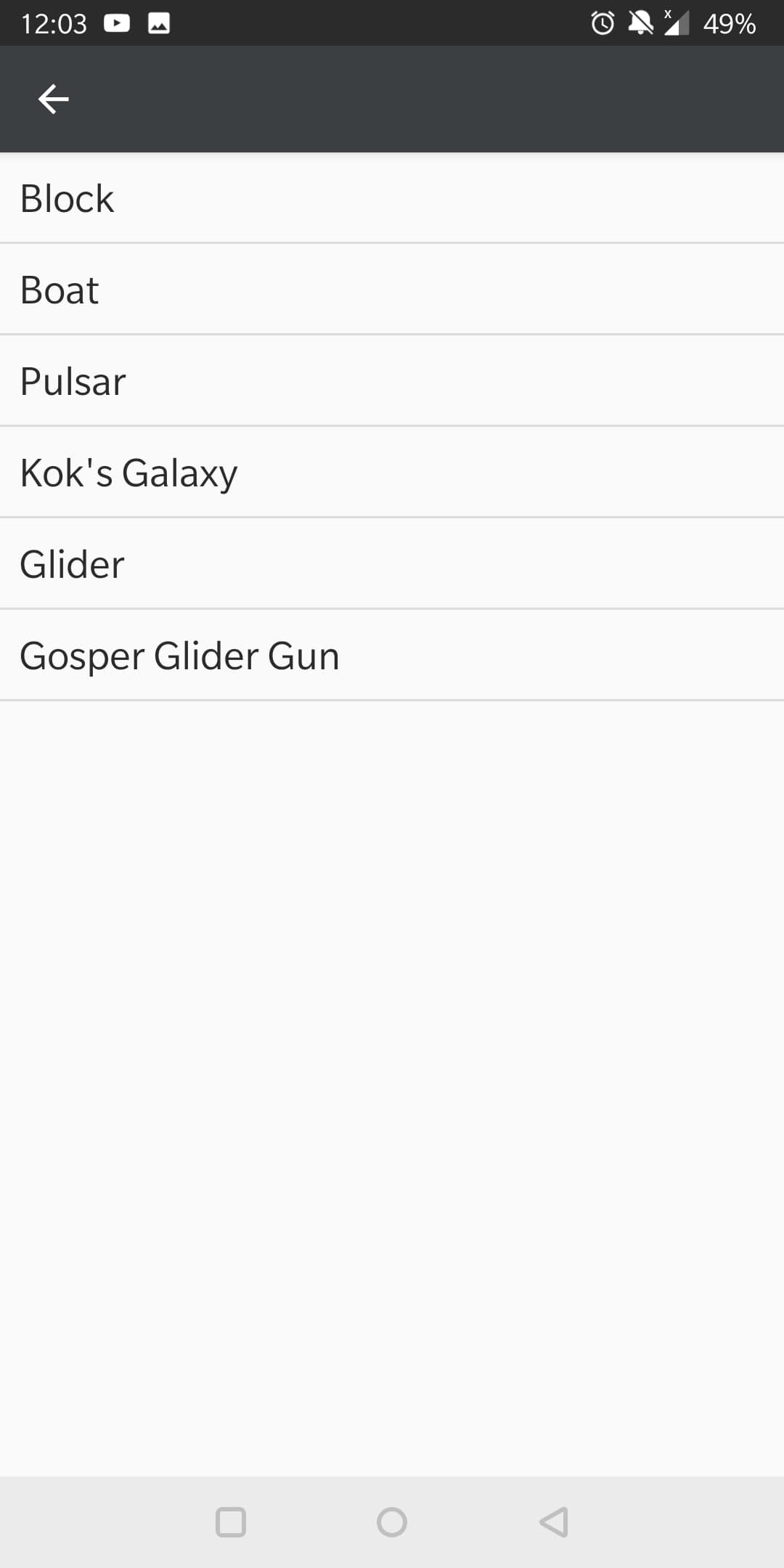Viewport: 784px width, 1568px height.
Task: Choose the Boat pattern
Action: coord(392,290)
